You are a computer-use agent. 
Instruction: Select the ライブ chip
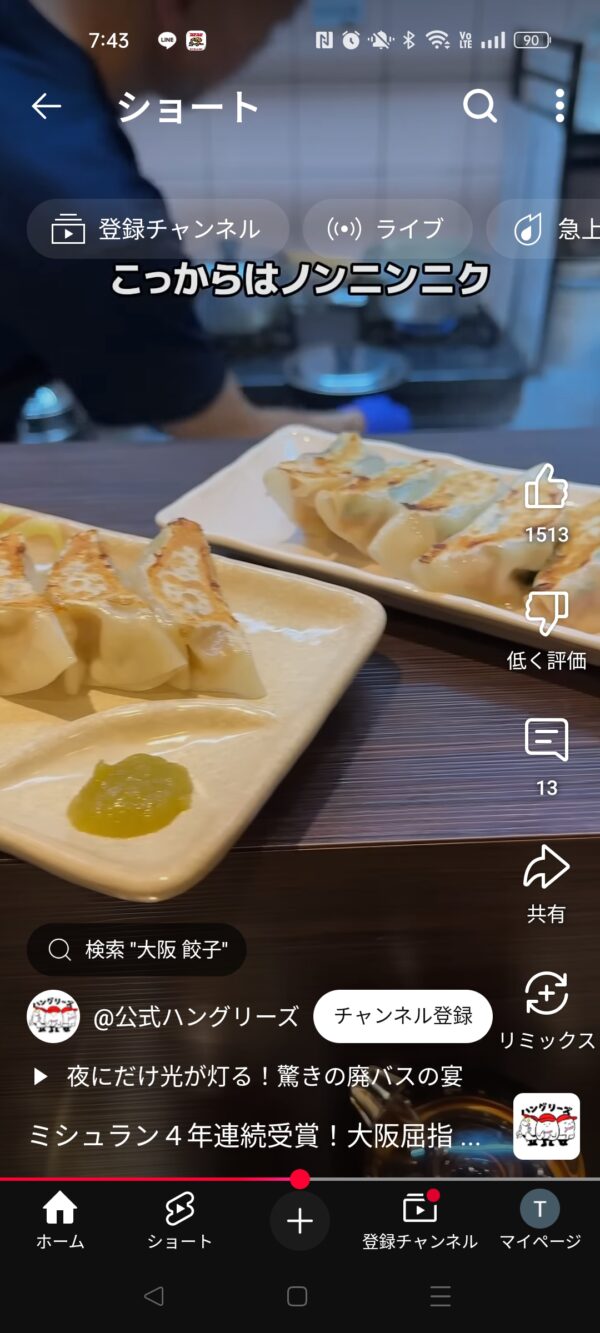coord(387,229)
